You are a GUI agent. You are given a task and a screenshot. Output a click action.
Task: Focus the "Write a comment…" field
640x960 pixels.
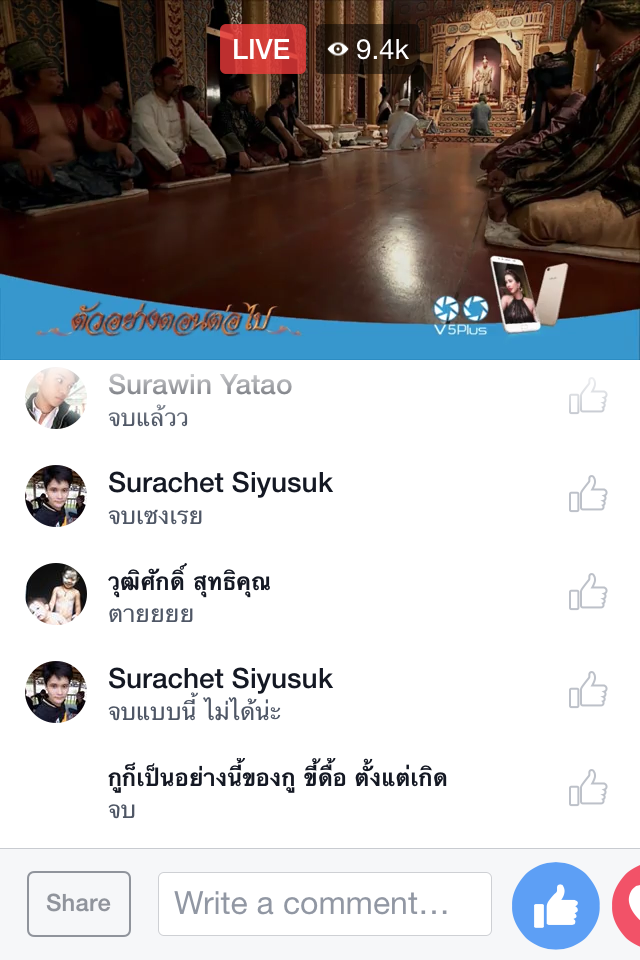tap(325, 904)
